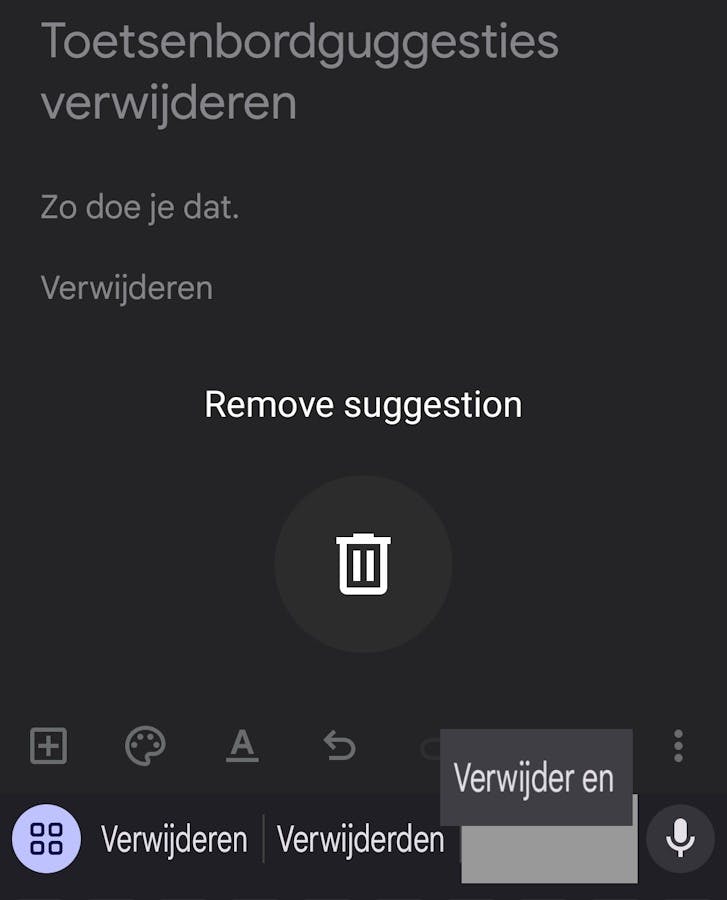
Task: Tap the floating "Verwijder en" suggestion chip
Action: point(539,777)
